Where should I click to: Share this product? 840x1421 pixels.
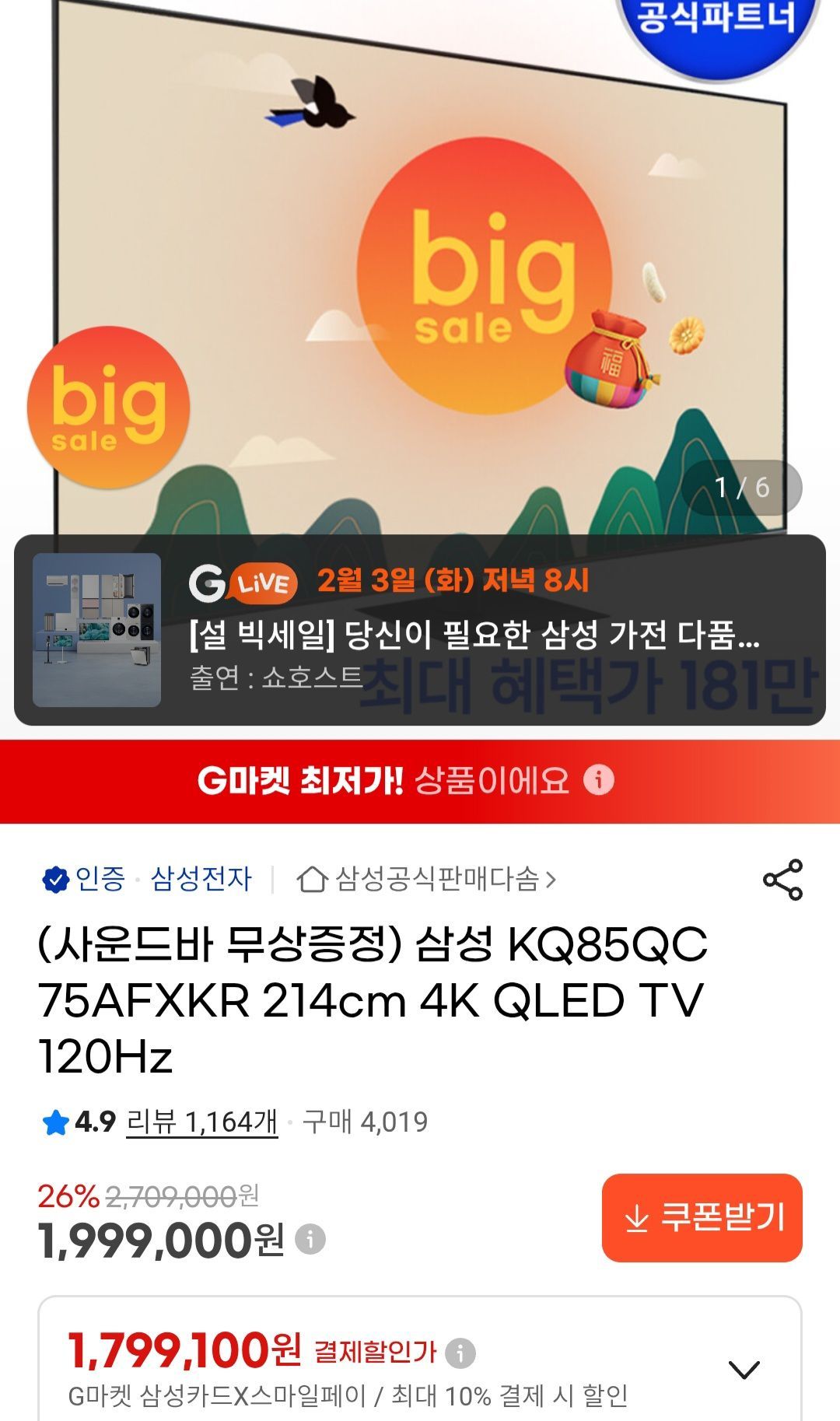(782, 880)
